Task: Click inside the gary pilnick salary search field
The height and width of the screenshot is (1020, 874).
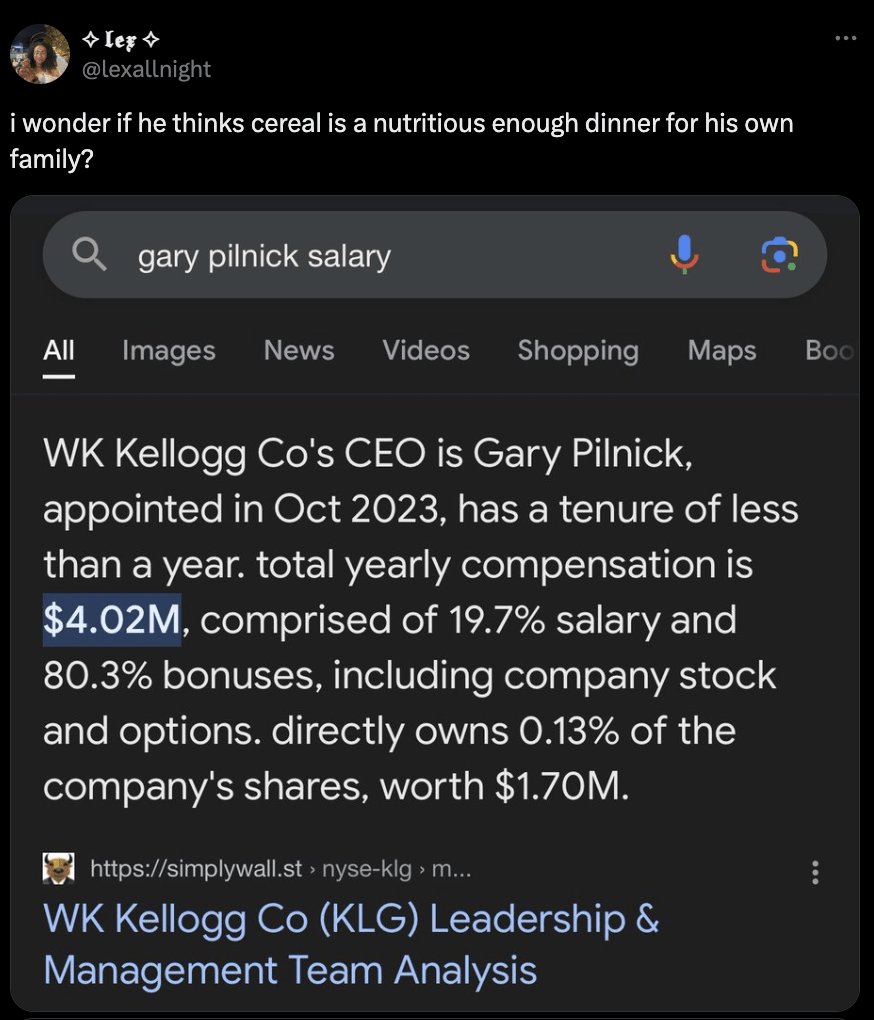Action: pos(300,255)
